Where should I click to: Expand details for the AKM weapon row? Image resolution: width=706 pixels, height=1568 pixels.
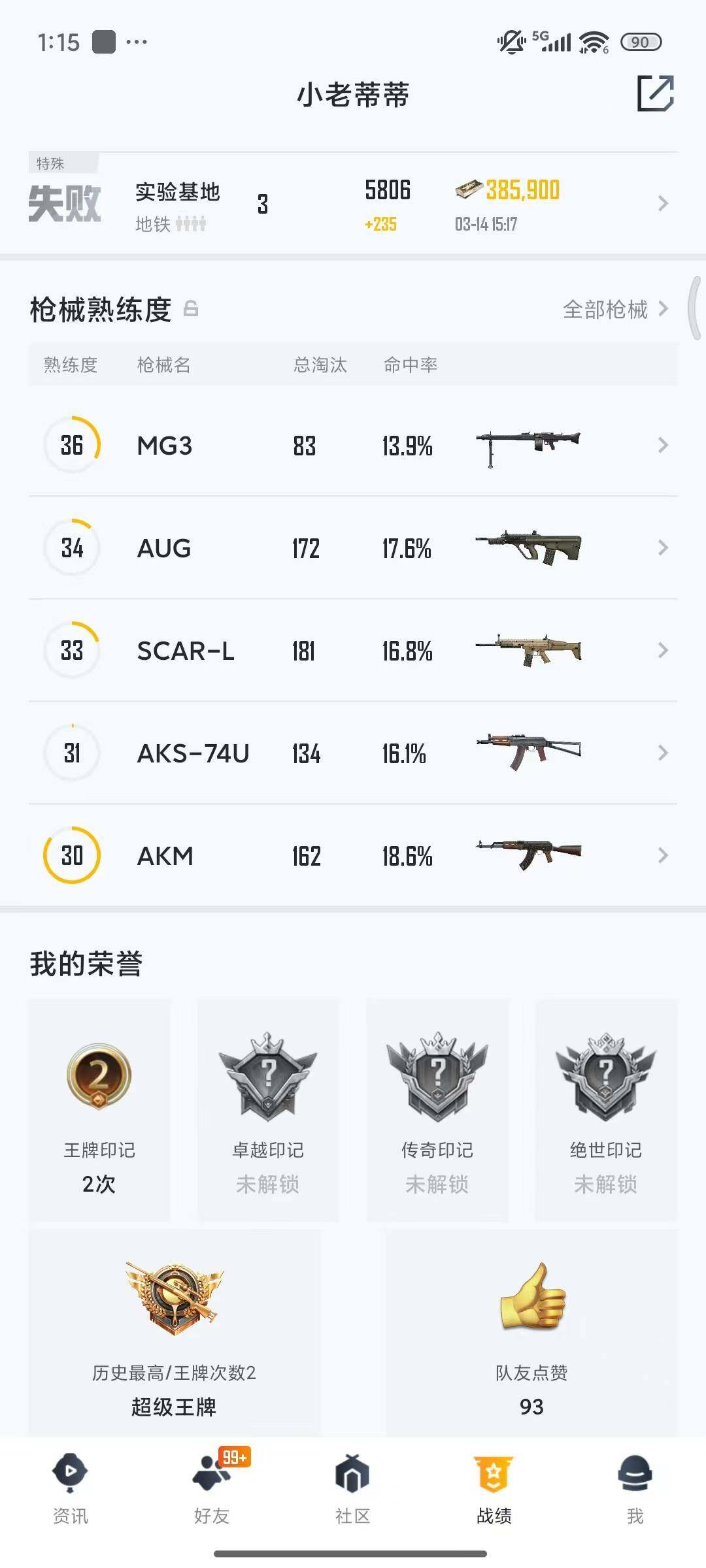tap(662, 856)
